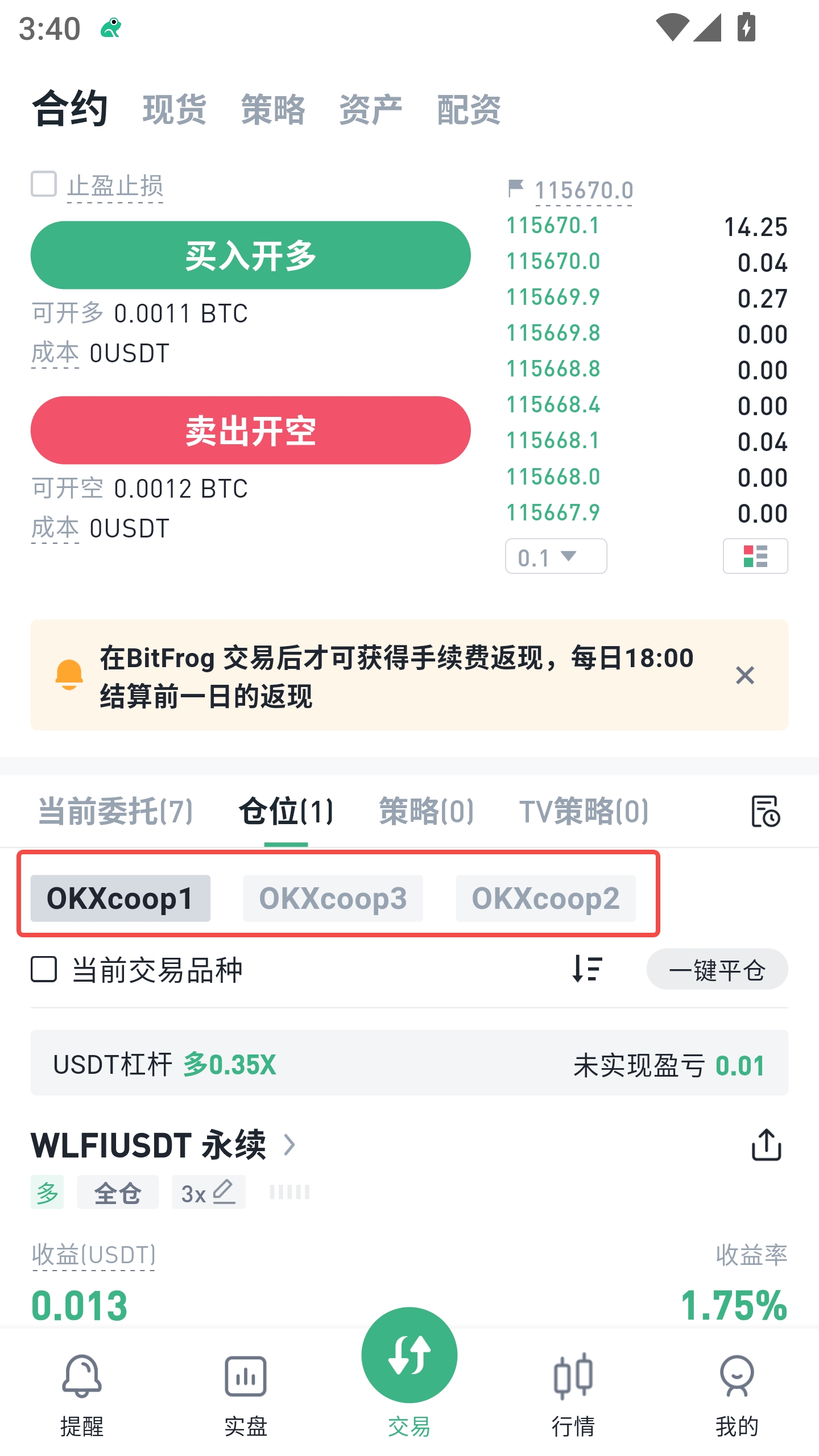The width and height of the screenshot is (819, 1456).
Task: Tap the green 买入开多 button
Action: point(250,255)
